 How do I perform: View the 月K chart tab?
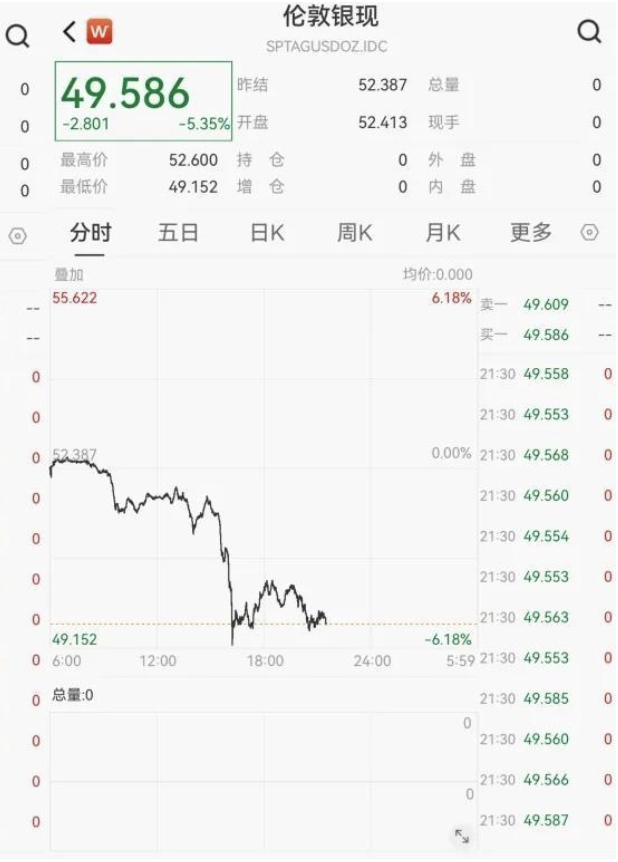pyautogui.click(x=443, y=233)
